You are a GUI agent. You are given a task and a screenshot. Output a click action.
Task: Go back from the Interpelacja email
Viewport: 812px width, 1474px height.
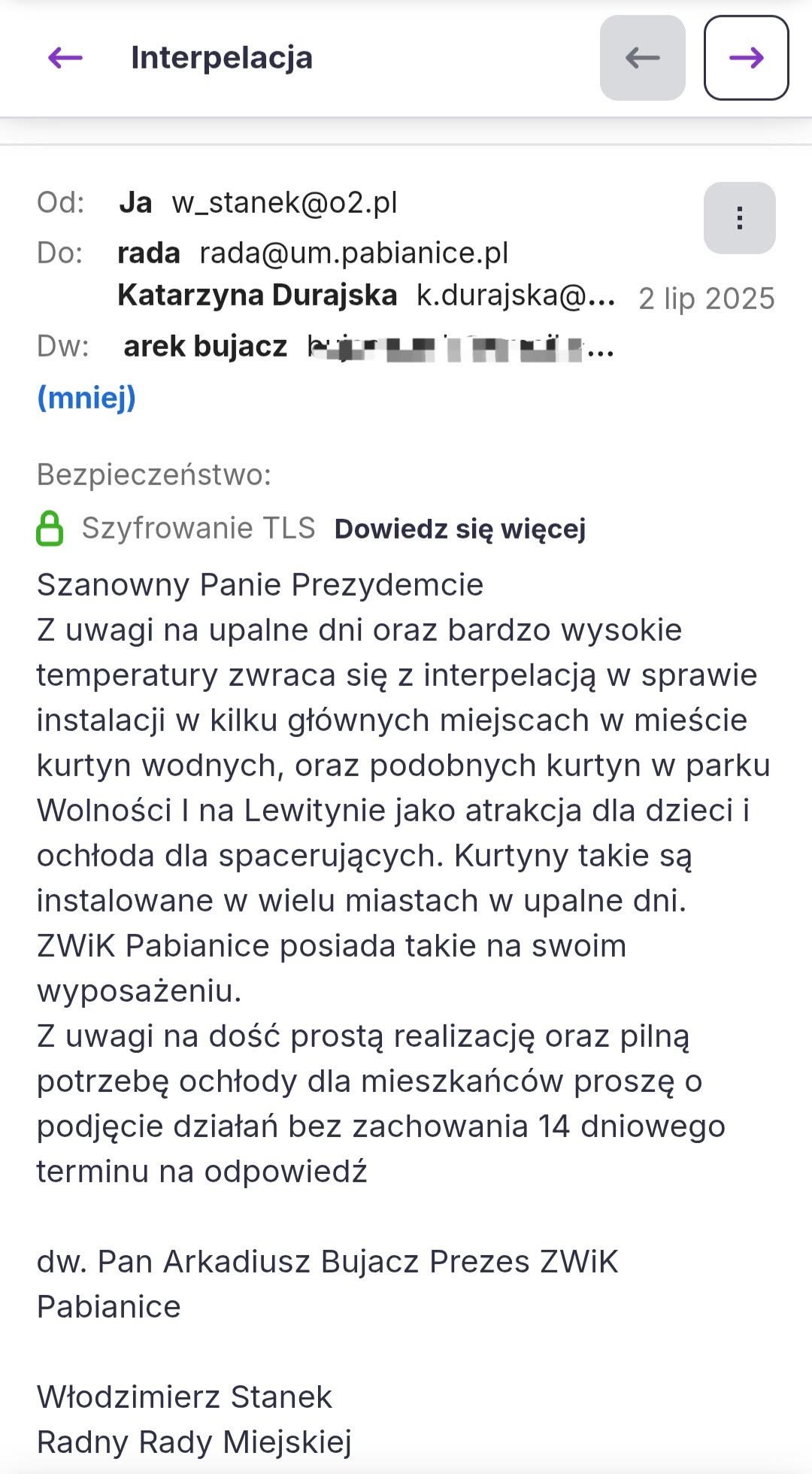pyautogui.click(x=65, y=57)
